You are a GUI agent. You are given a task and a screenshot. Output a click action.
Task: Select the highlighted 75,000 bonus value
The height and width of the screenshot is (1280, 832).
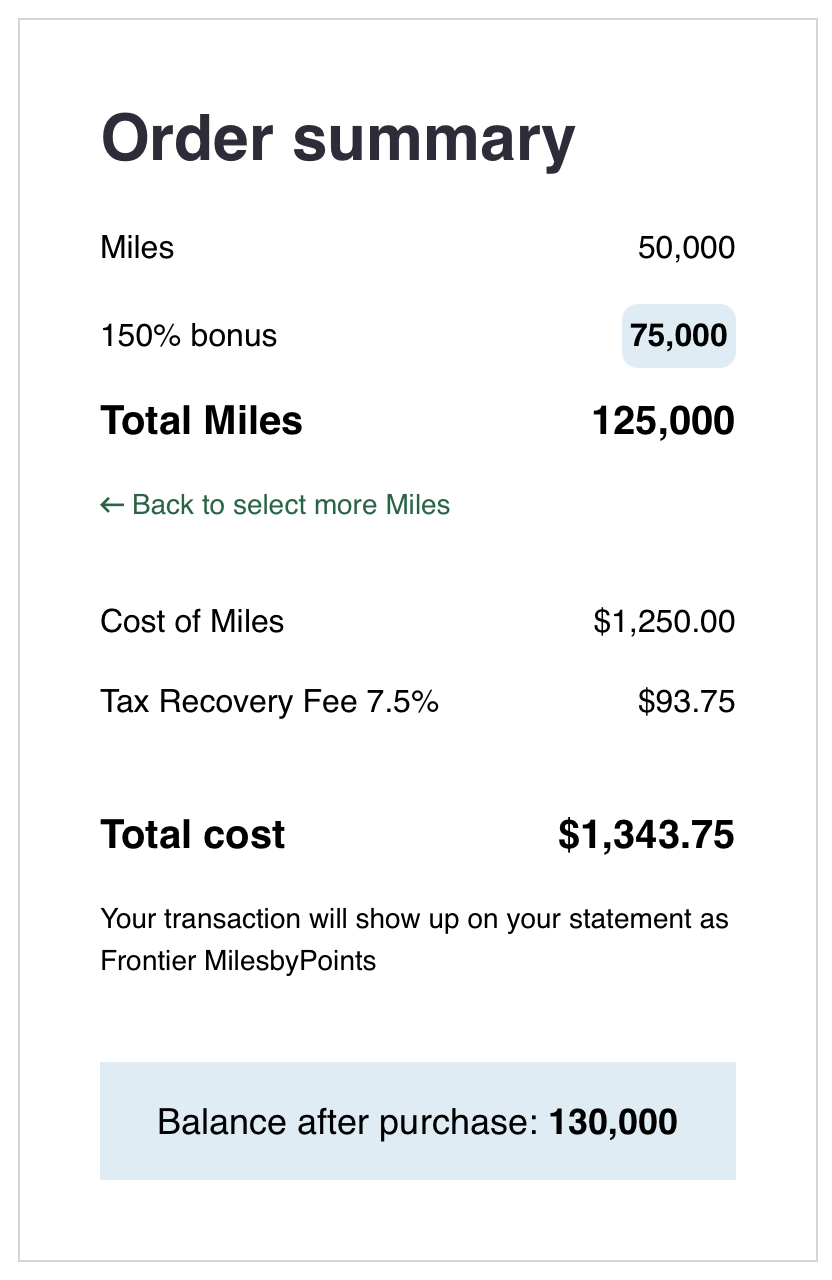coord(678,335)
